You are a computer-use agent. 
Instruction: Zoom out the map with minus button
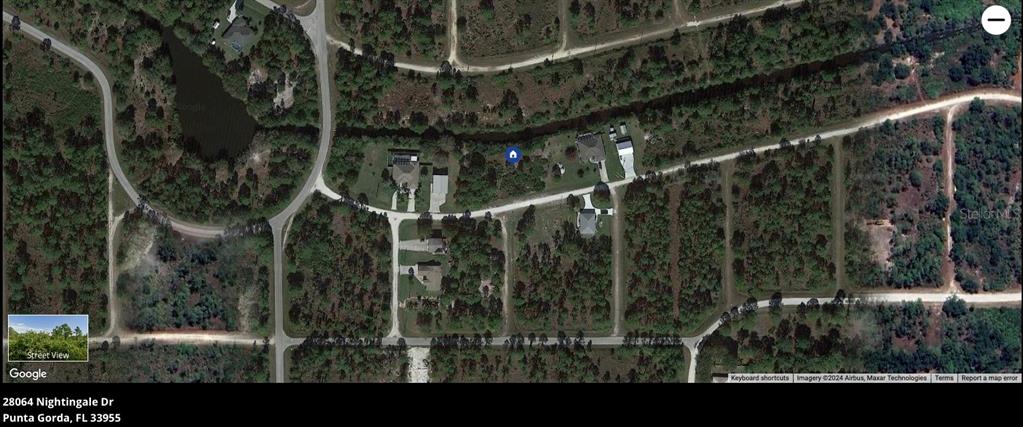995,20
